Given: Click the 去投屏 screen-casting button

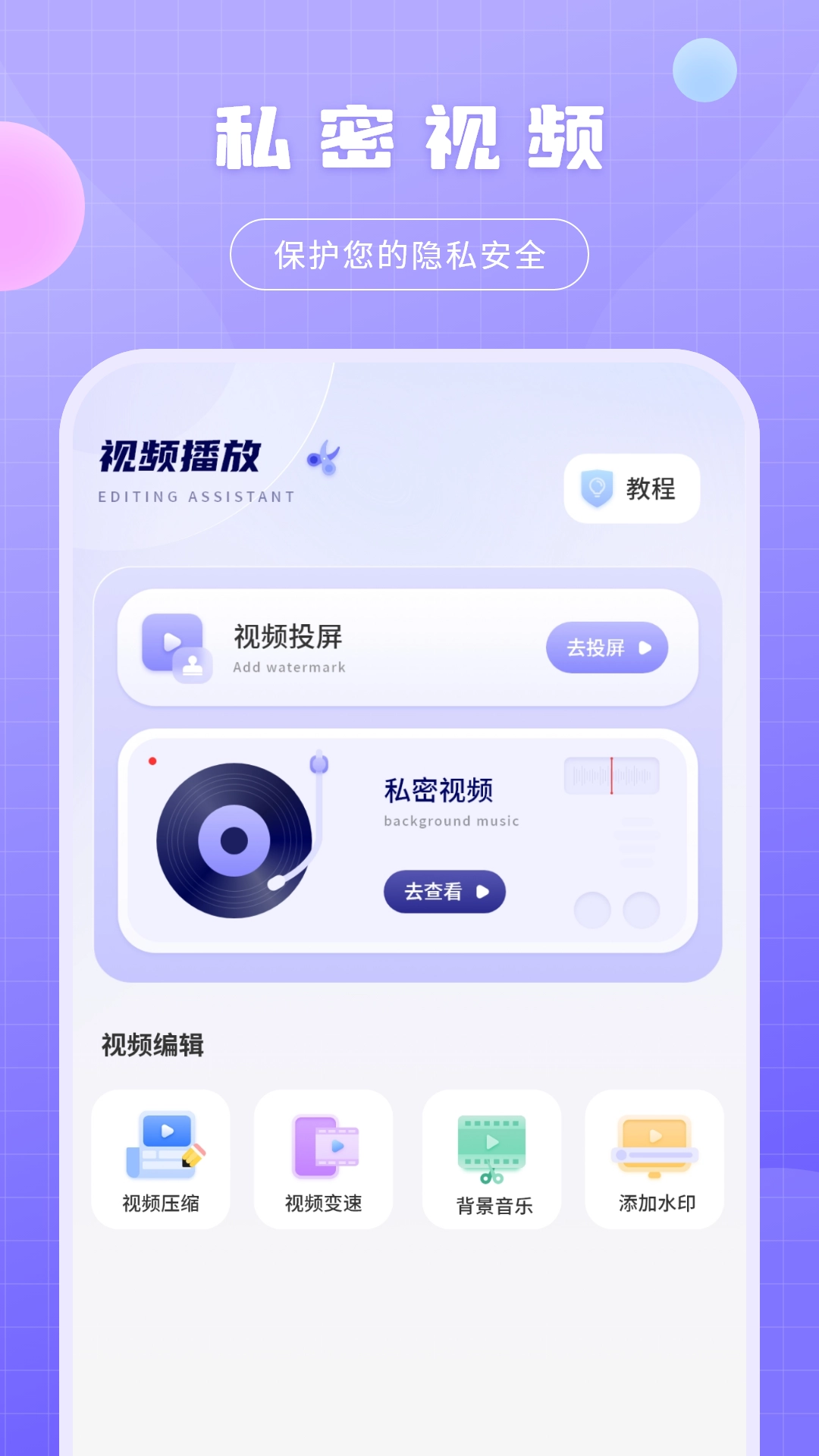Looking at the screenshot, I should pos(606,646).
